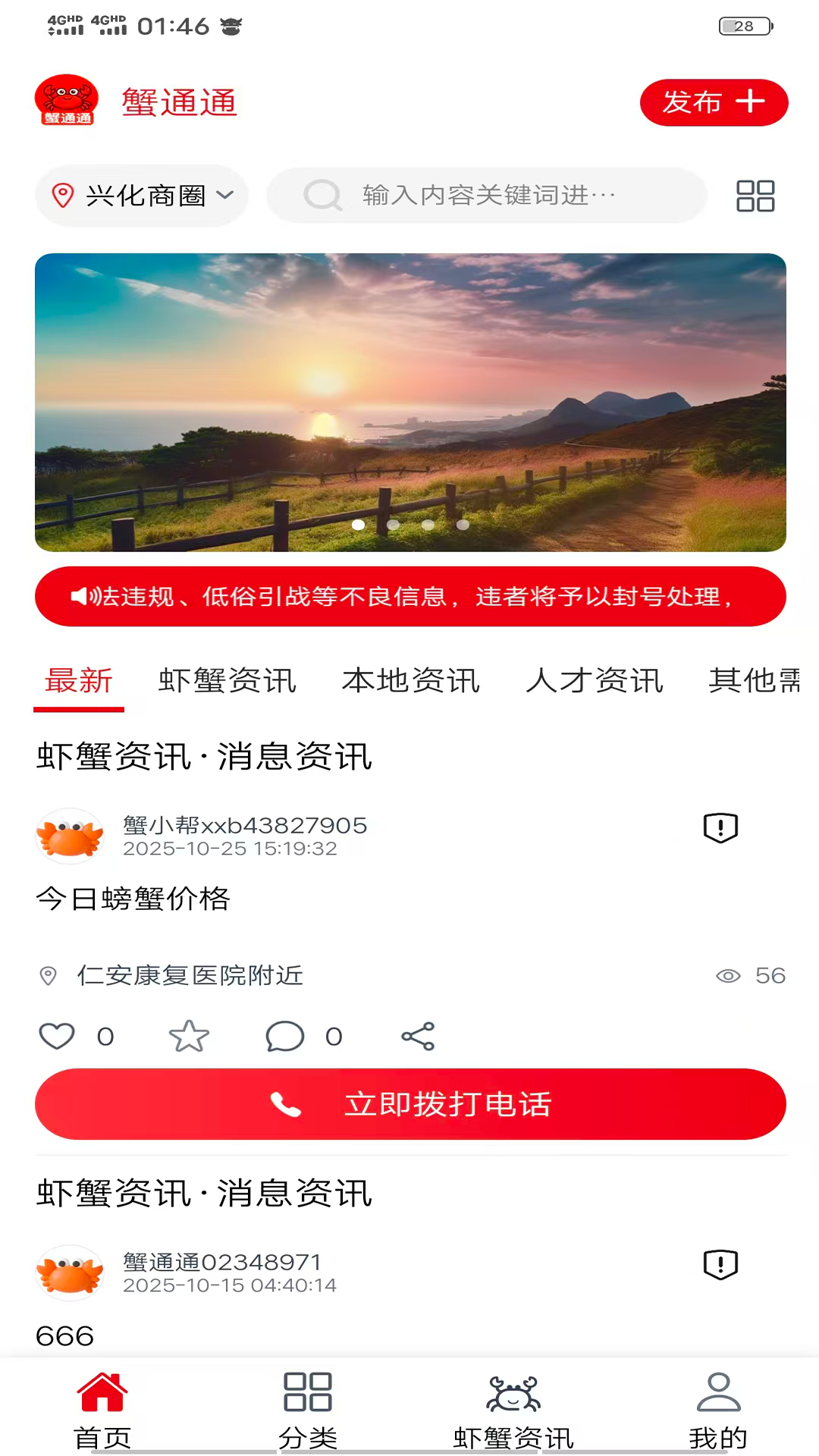Favorite the 今日螃蟹价格 post with the star
The image size is (819, 1456).
(189, 1036)
